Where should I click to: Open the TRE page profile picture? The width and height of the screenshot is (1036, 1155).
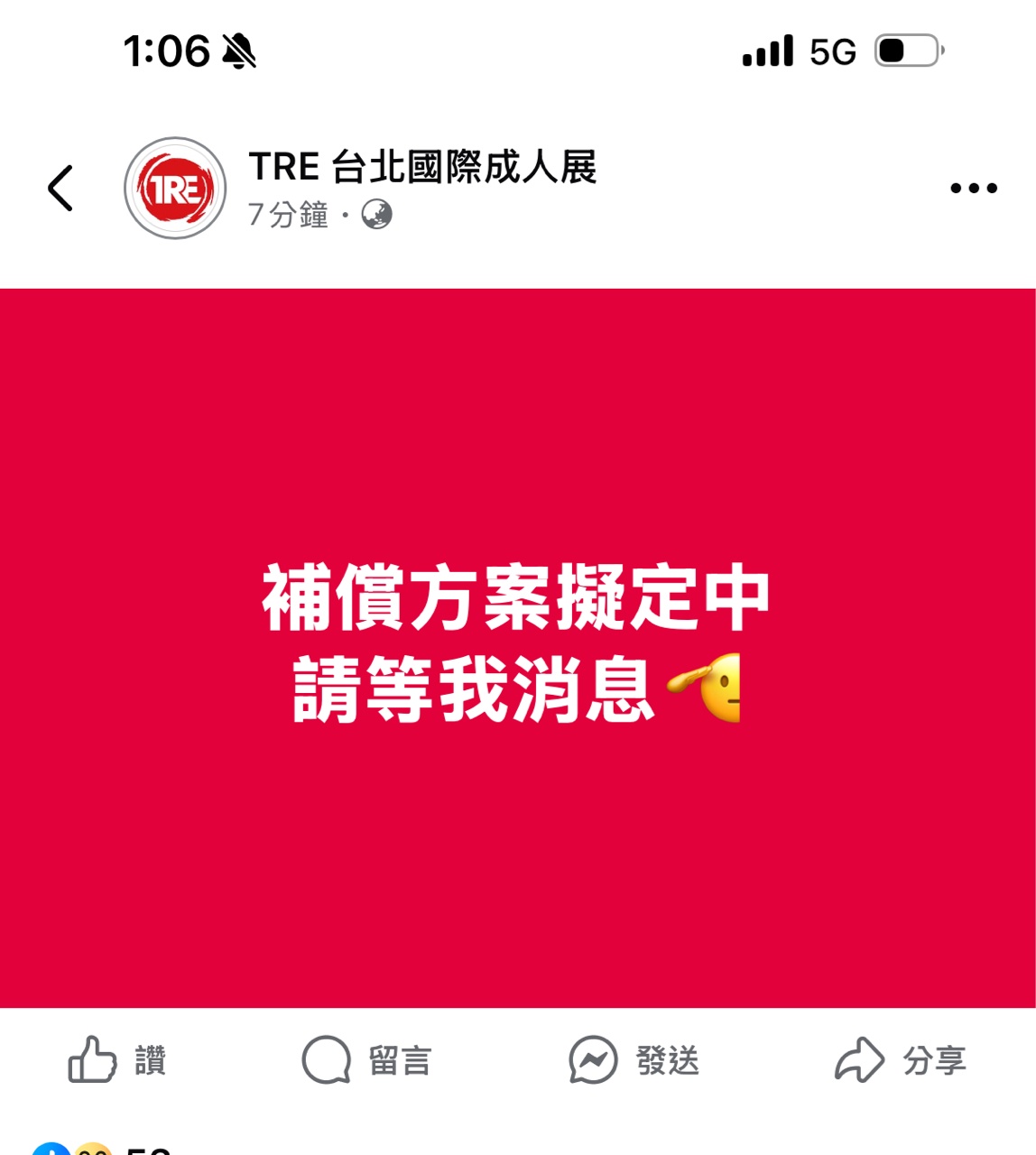175,189
